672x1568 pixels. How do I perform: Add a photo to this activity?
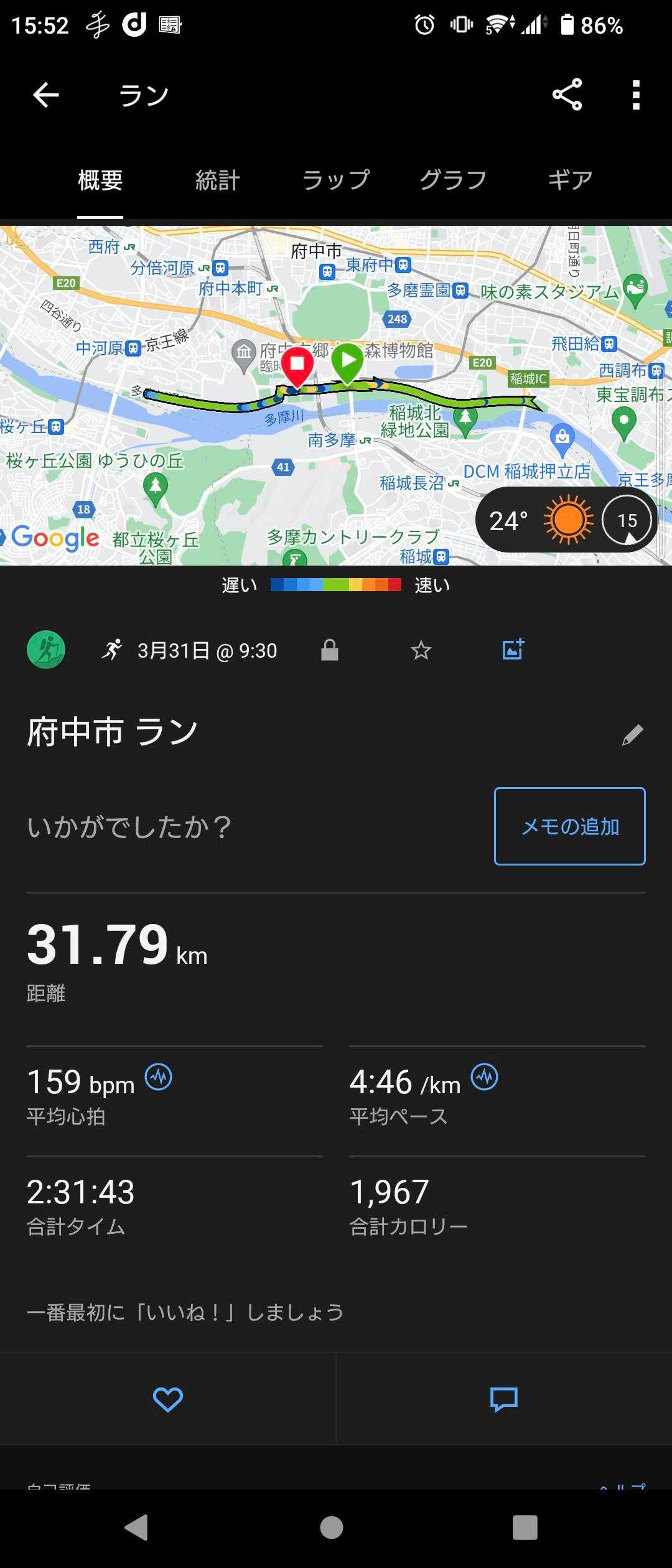[513, 650]
